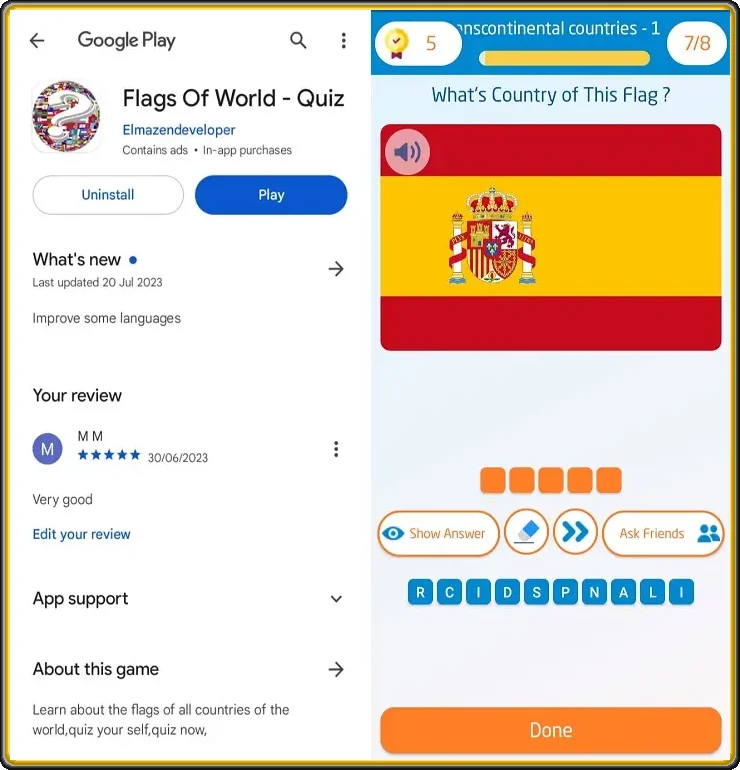This screenshot has height=770, width=740.
Task: Expand the App support section
Action: (336, 599)
